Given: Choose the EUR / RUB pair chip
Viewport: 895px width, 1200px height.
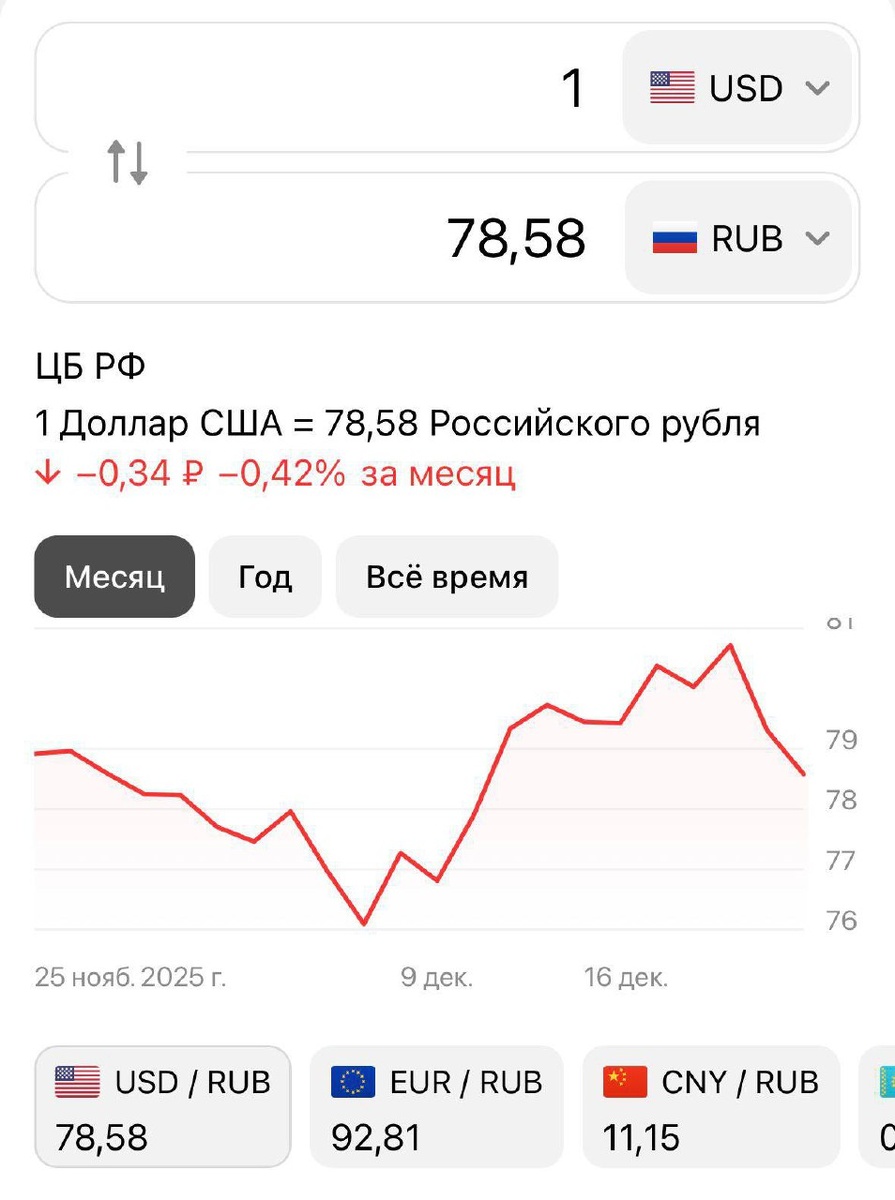Looking at the screenshot, I should pyautogui.click(x=437, y=1107).
